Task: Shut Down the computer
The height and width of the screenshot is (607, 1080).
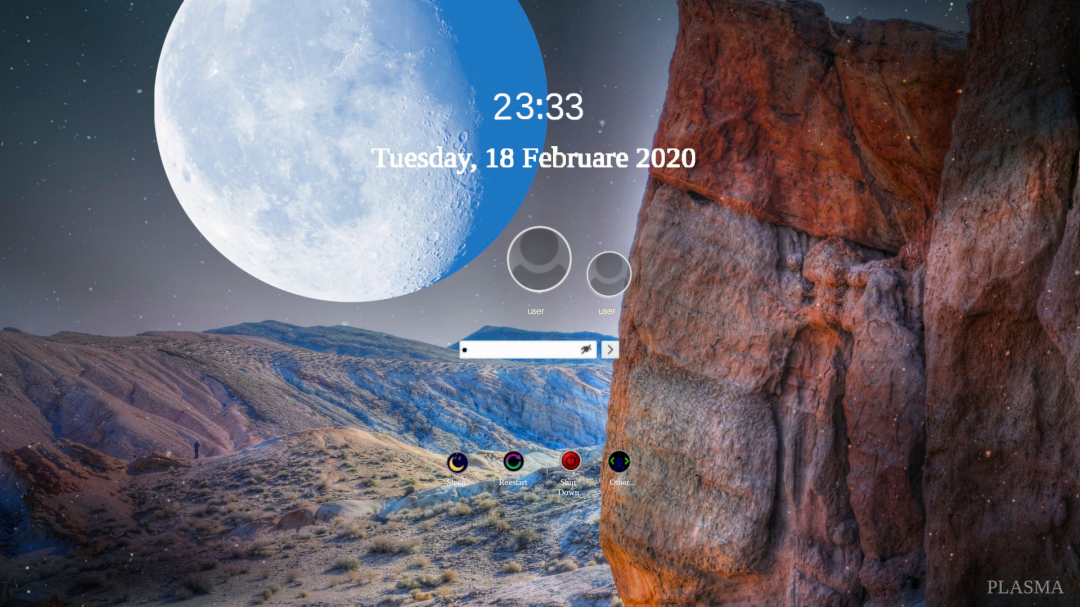Action: pos(570,461)
